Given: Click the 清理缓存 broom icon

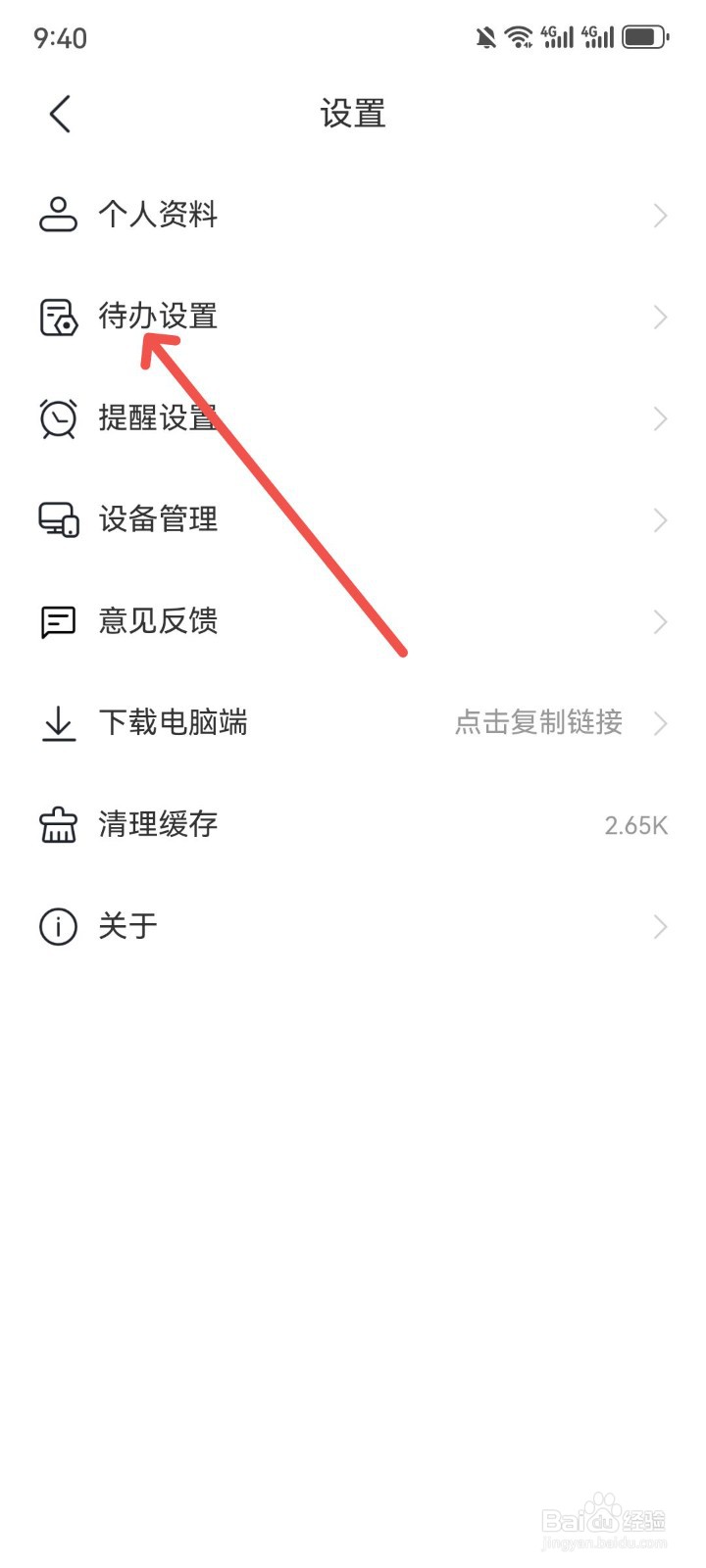Looking at the screenshot, I should pyautogui.click(x=58, y=825).
